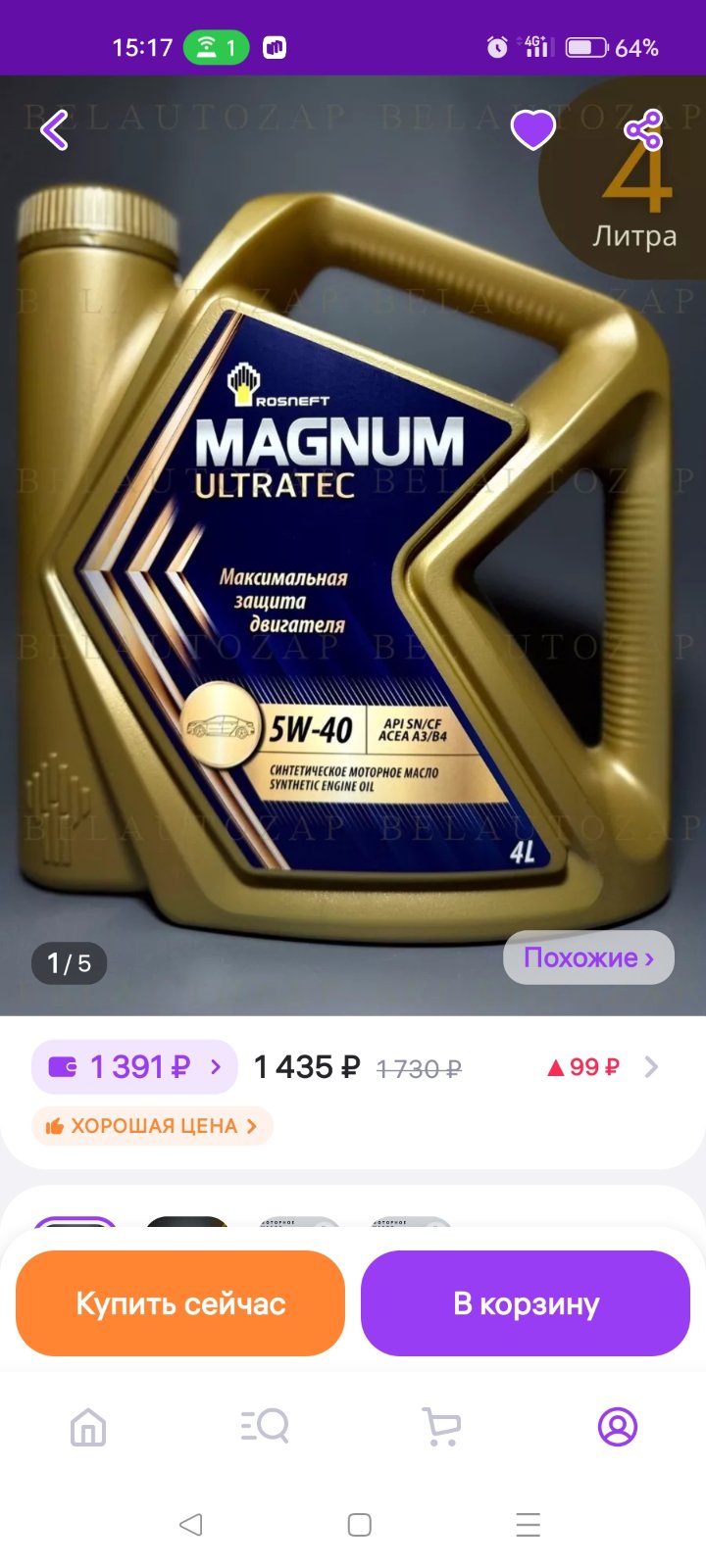Go back using the top-left arrow

click(x=54, y=129)
